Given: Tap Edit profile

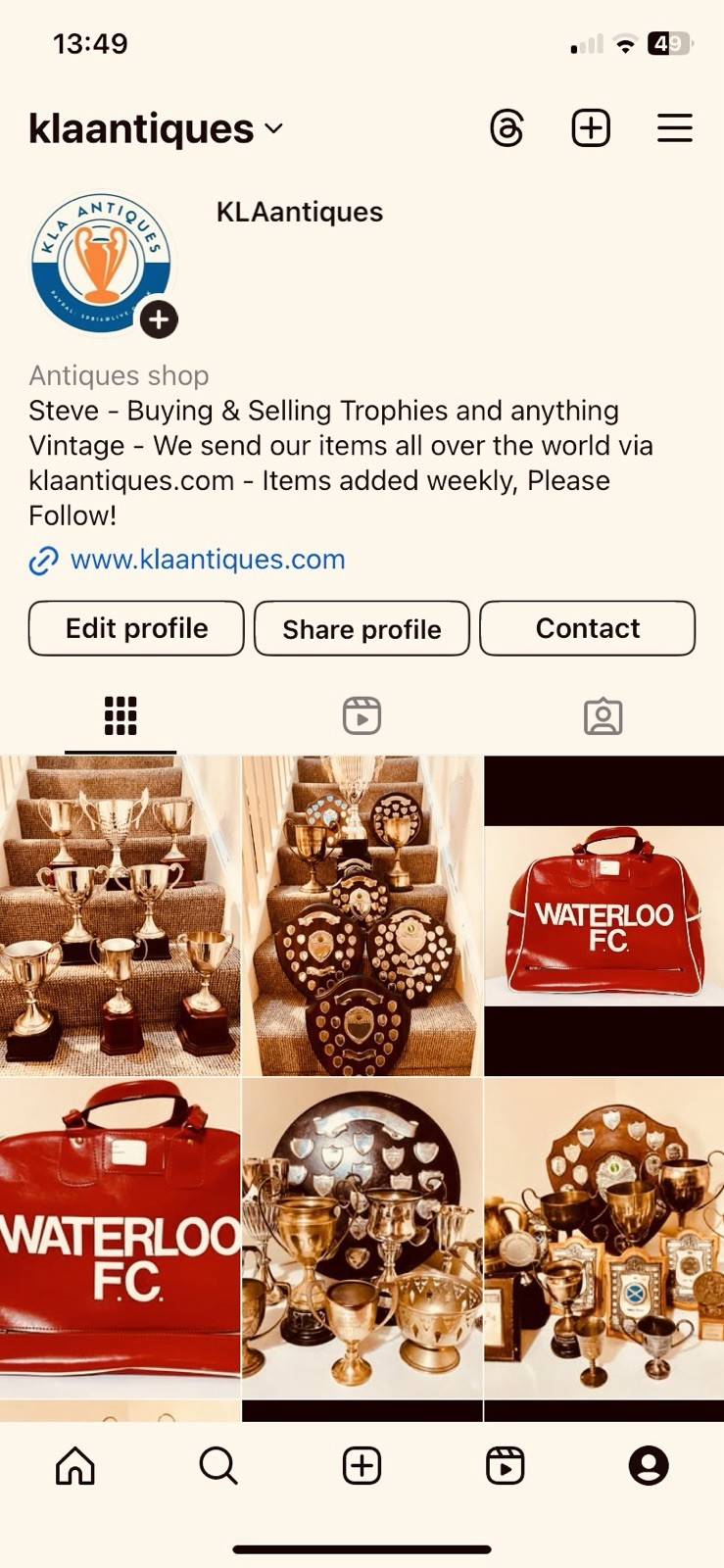Looking at the screenshot, I should click(136, 628).
